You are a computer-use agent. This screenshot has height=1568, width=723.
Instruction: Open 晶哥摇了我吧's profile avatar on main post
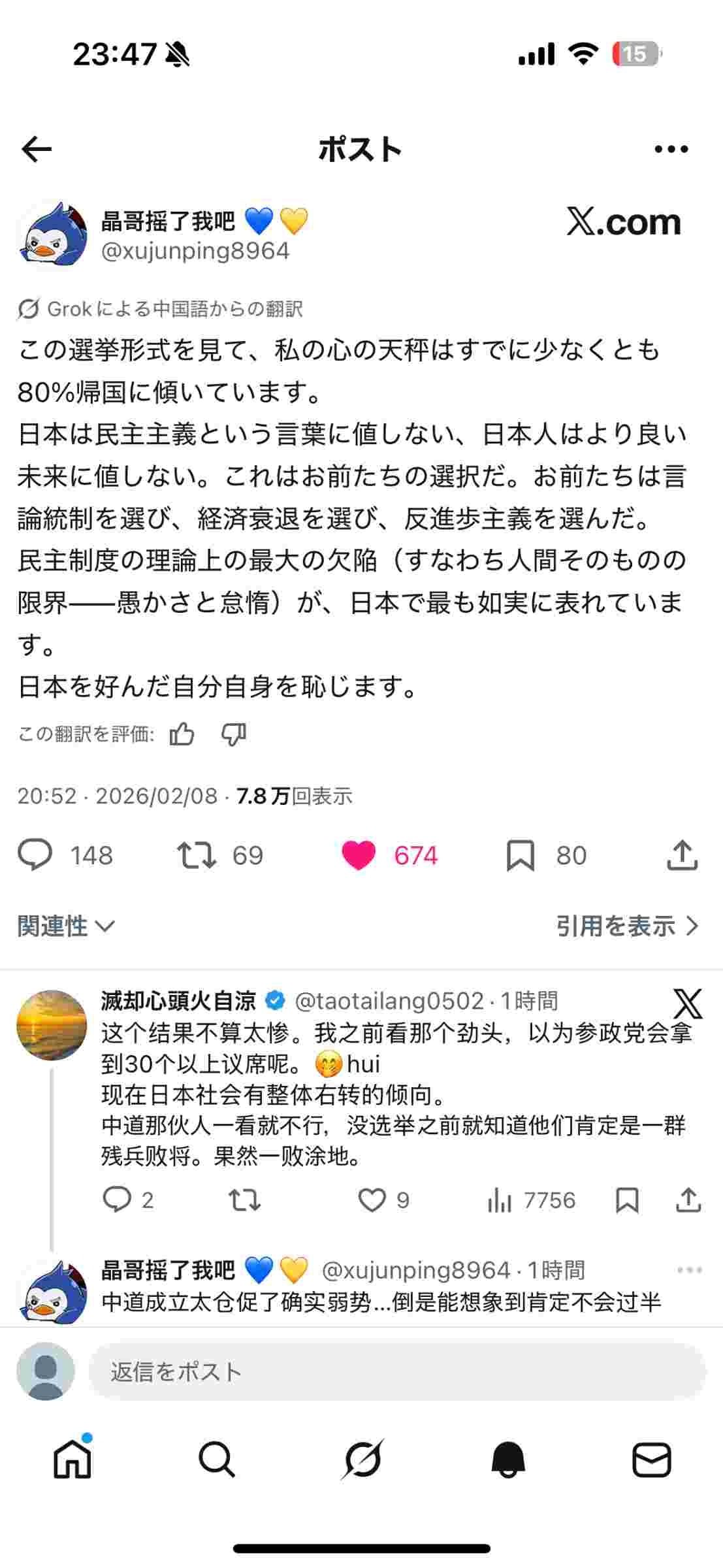click(x=52, y=236)
